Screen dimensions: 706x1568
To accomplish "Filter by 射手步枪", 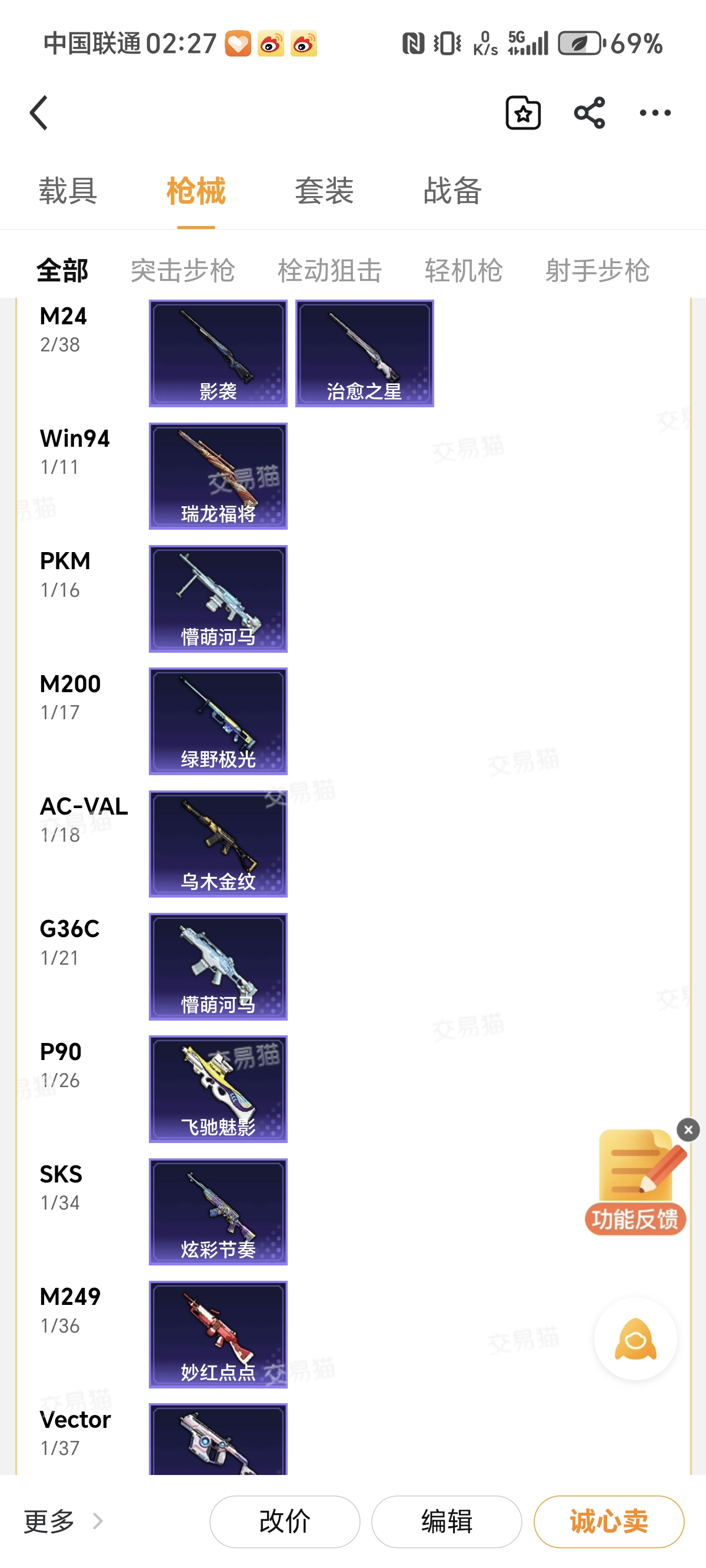I will (597, 270).
